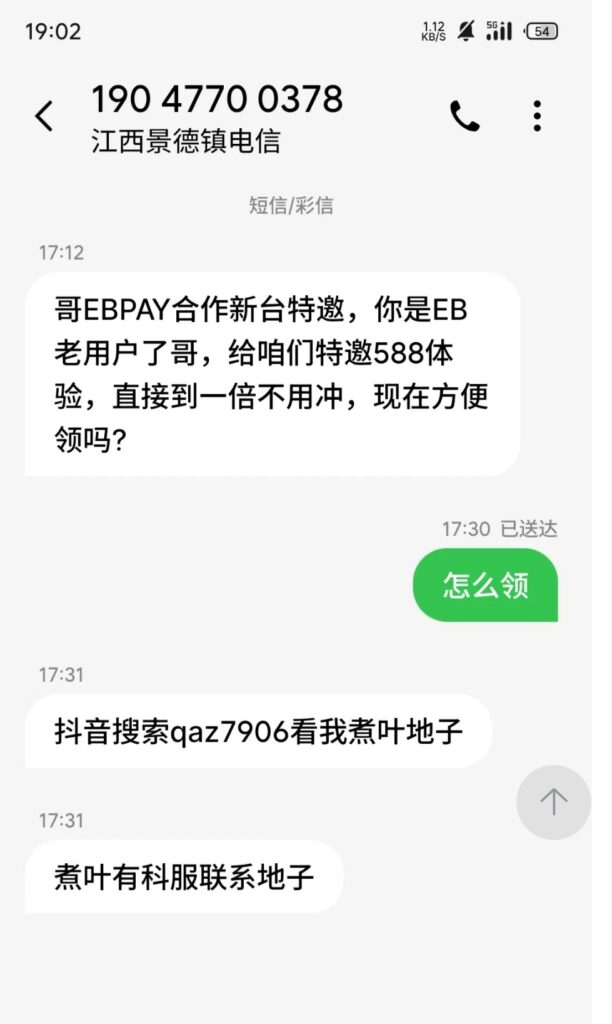The width and height of the screenshot is (612, 1024).
Task: Tap the round up-arrow button
Action: pyautogui.click(x=553, y=802)
